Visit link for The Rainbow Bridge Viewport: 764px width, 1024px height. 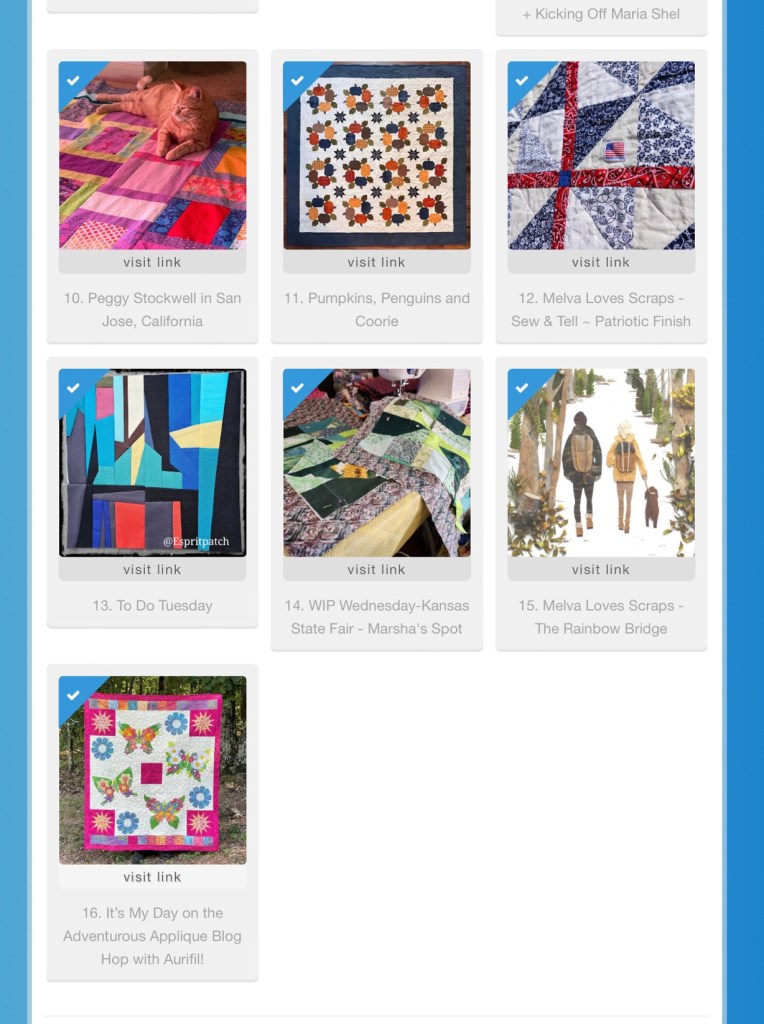tap(600, 569)
